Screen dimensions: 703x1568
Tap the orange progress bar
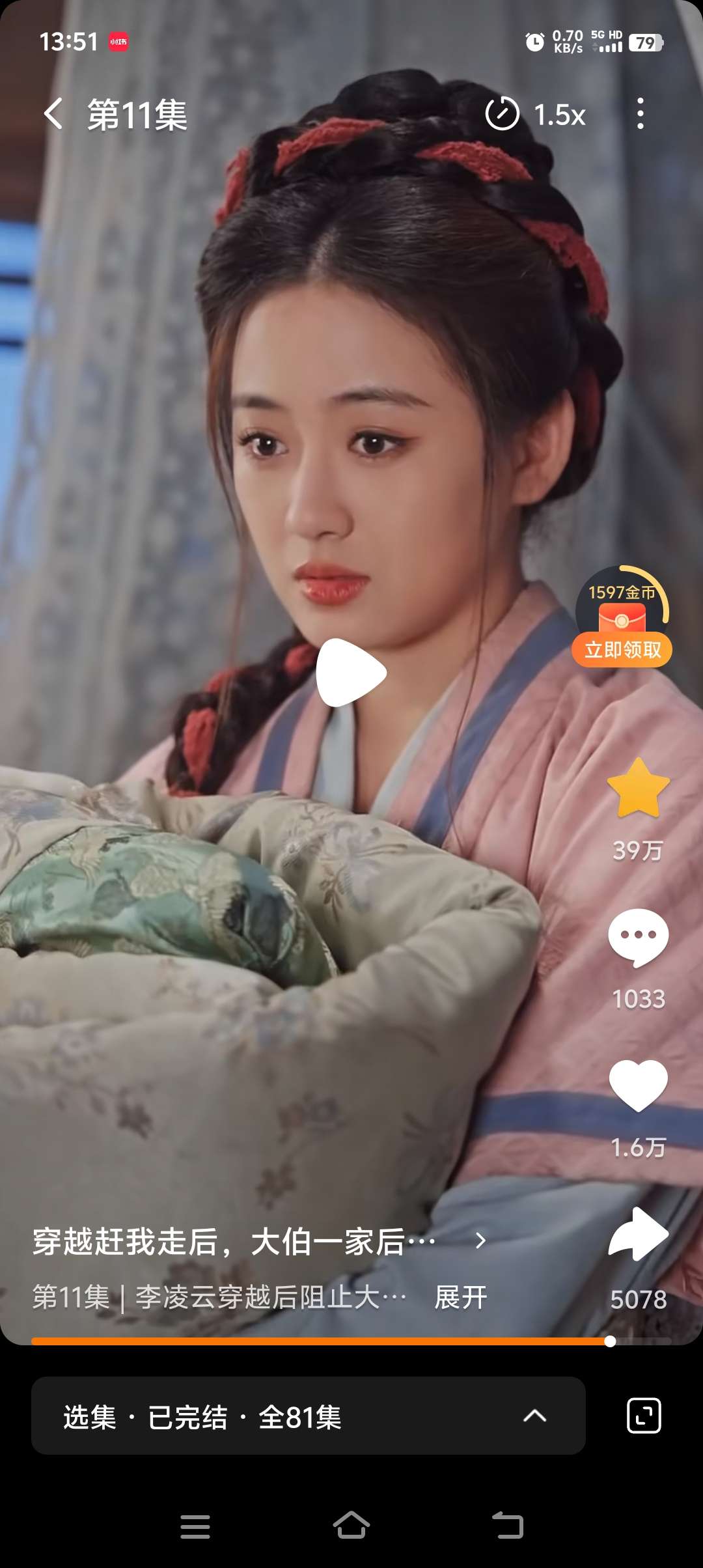(x=319, y=1341)
